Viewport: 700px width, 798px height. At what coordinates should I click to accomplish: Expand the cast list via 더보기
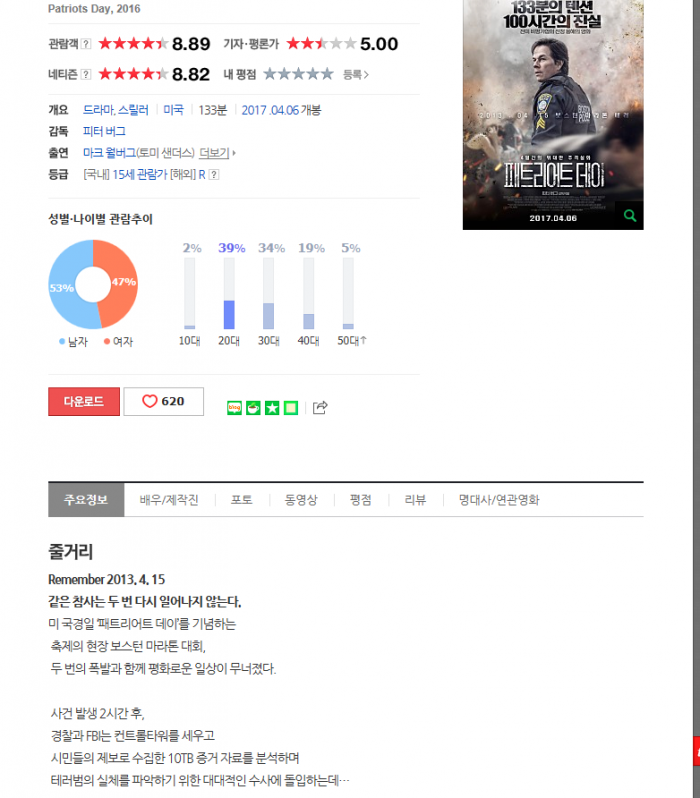coord(217,153)
